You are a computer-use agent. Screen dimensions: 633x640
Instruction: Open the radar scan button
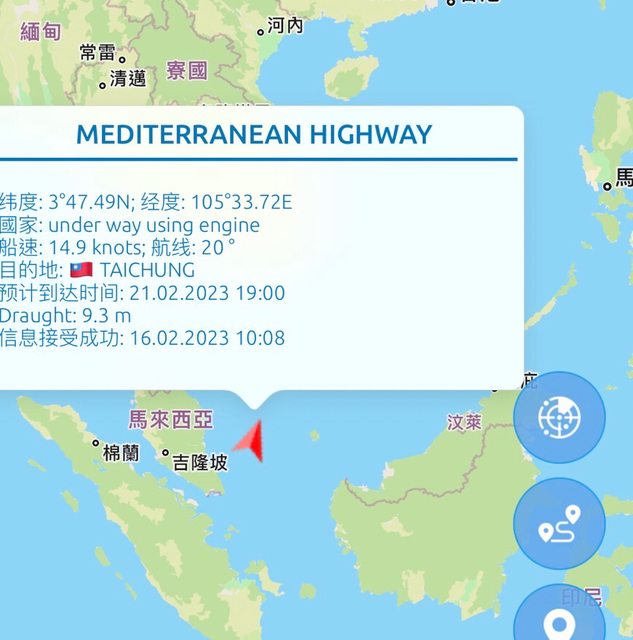pos(559,418)
